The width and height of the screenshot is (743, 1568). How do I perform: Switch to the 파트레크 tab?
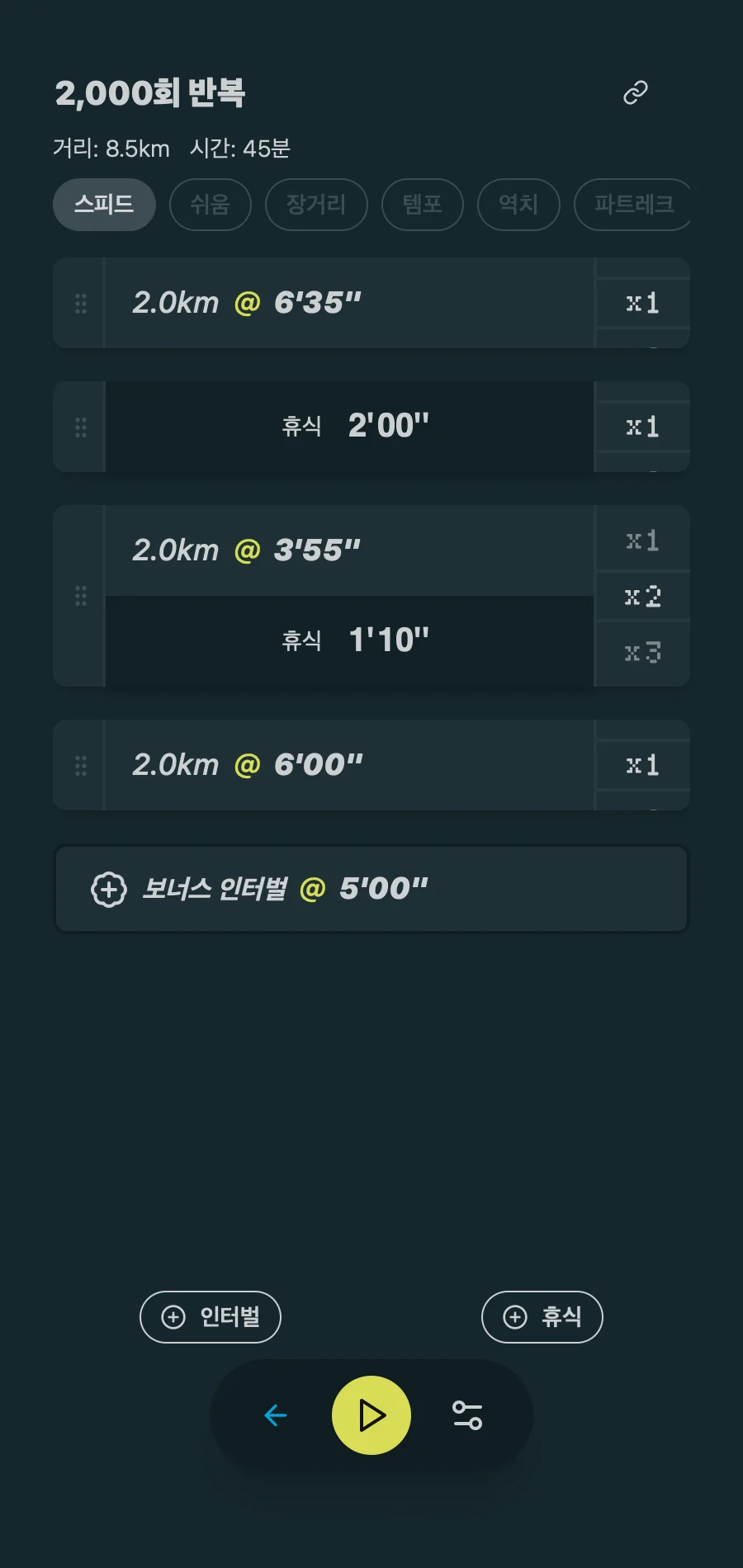point(633,204)
